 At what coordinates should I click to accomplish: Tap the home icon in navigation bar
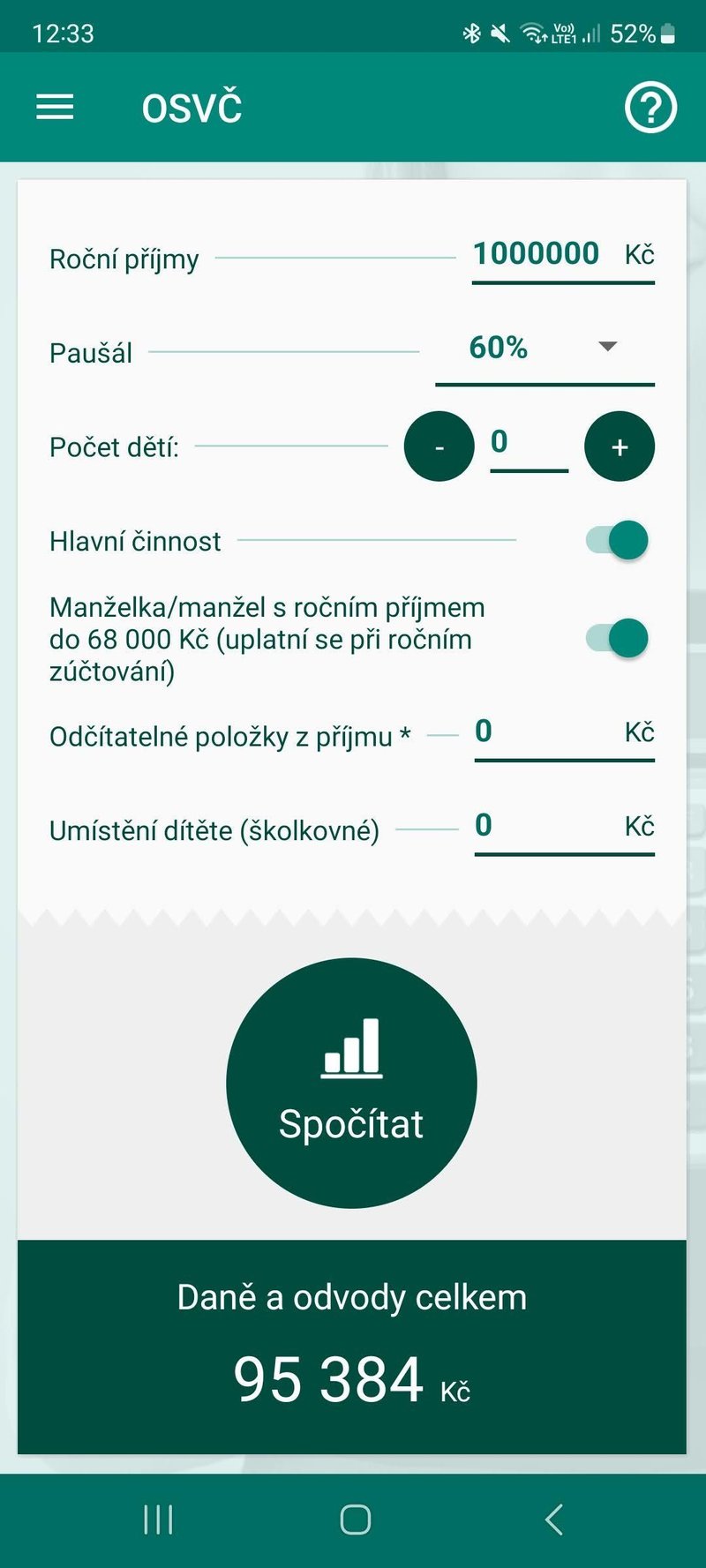point(355,1520)
